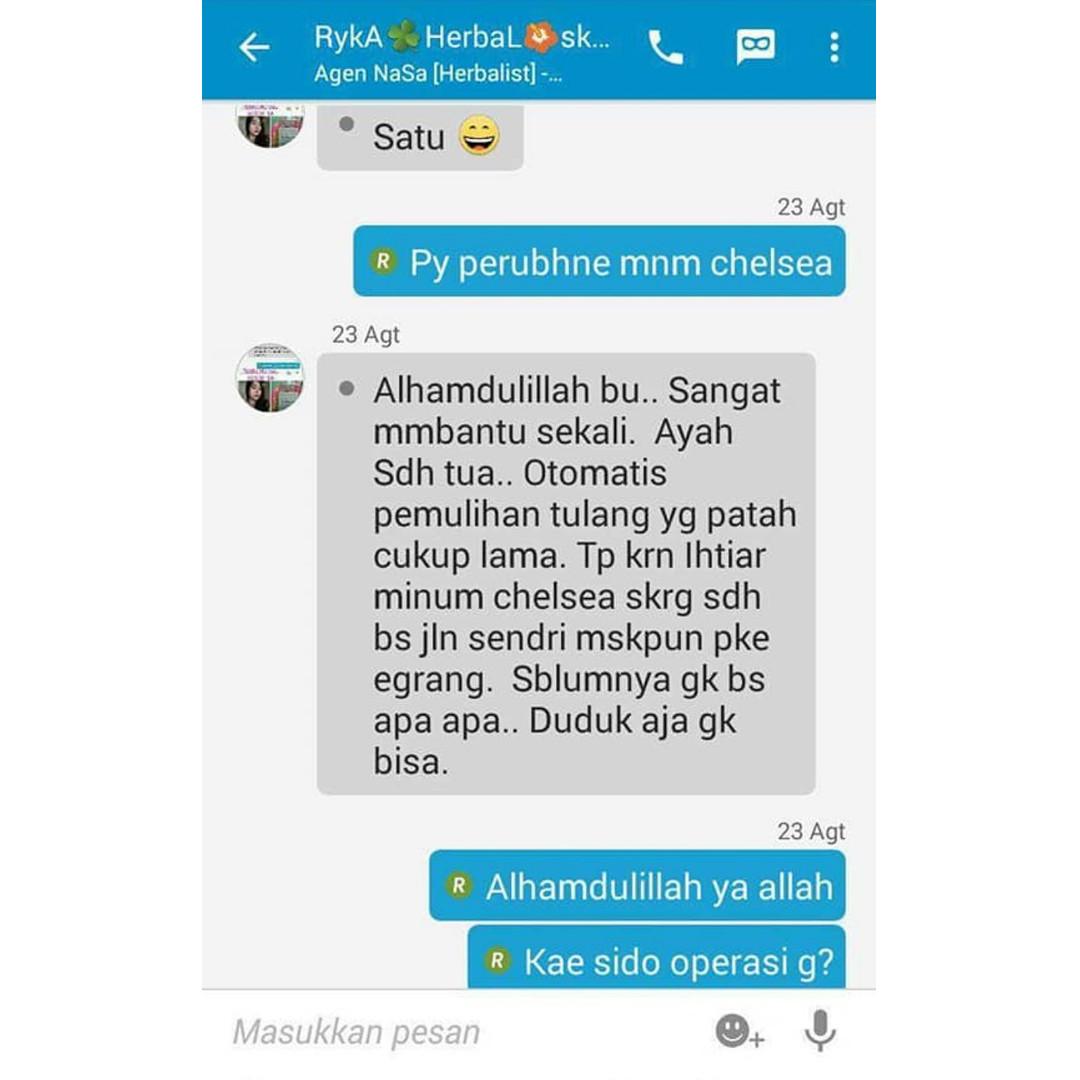The width and height of the screenshot is (1080, 1080).
Task: Open sender's avatar beside the Alhamdulillah bu message
Action: [x=270, y=378]
